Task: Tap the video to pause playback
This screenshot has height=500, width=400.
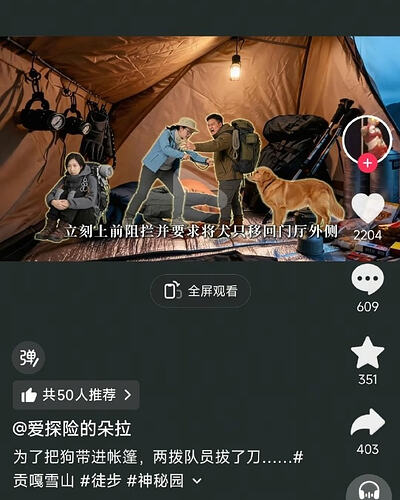Action: 173,148
